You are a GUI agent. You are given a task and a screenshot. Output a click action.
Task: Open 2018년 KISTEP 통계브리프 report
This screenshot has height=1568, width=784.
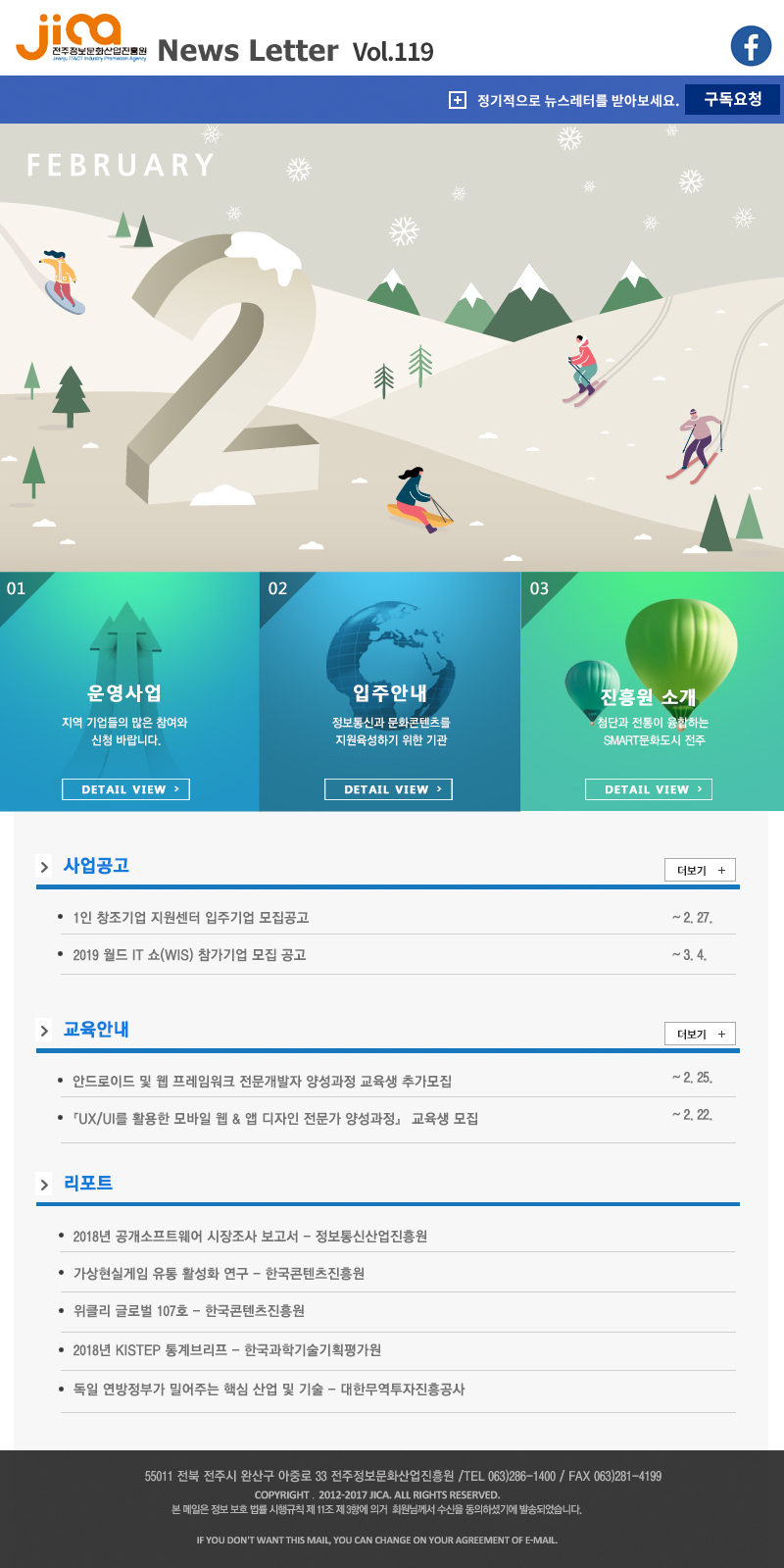pos(226,1350)
